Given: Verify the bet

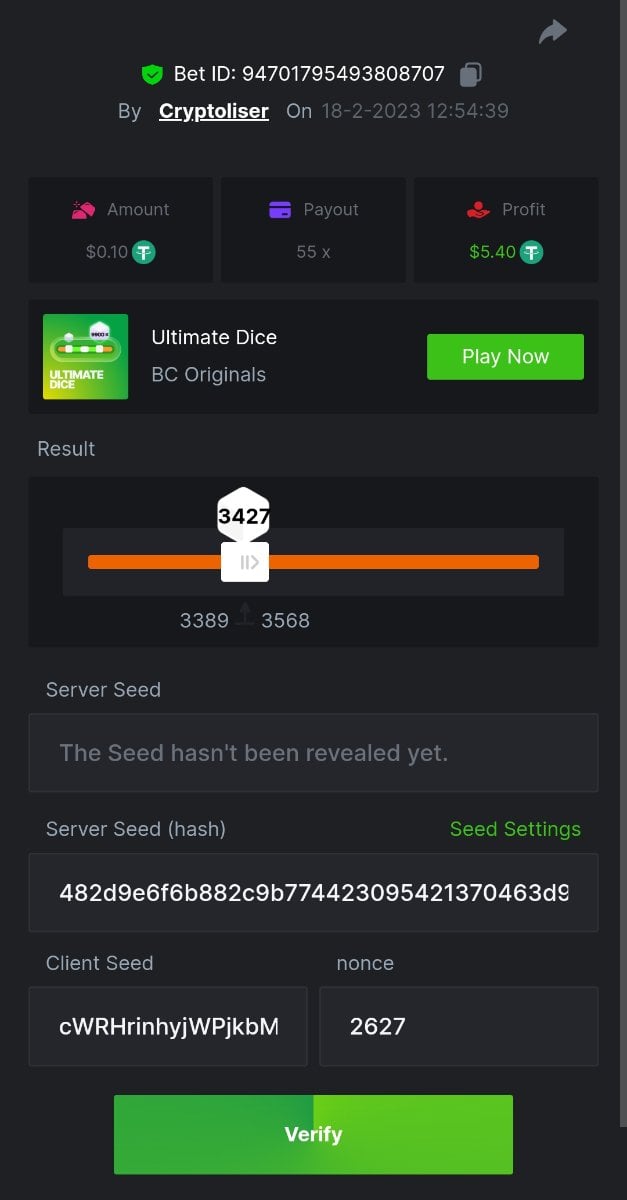Looking at the screenshot, I should pos(313,1134).
